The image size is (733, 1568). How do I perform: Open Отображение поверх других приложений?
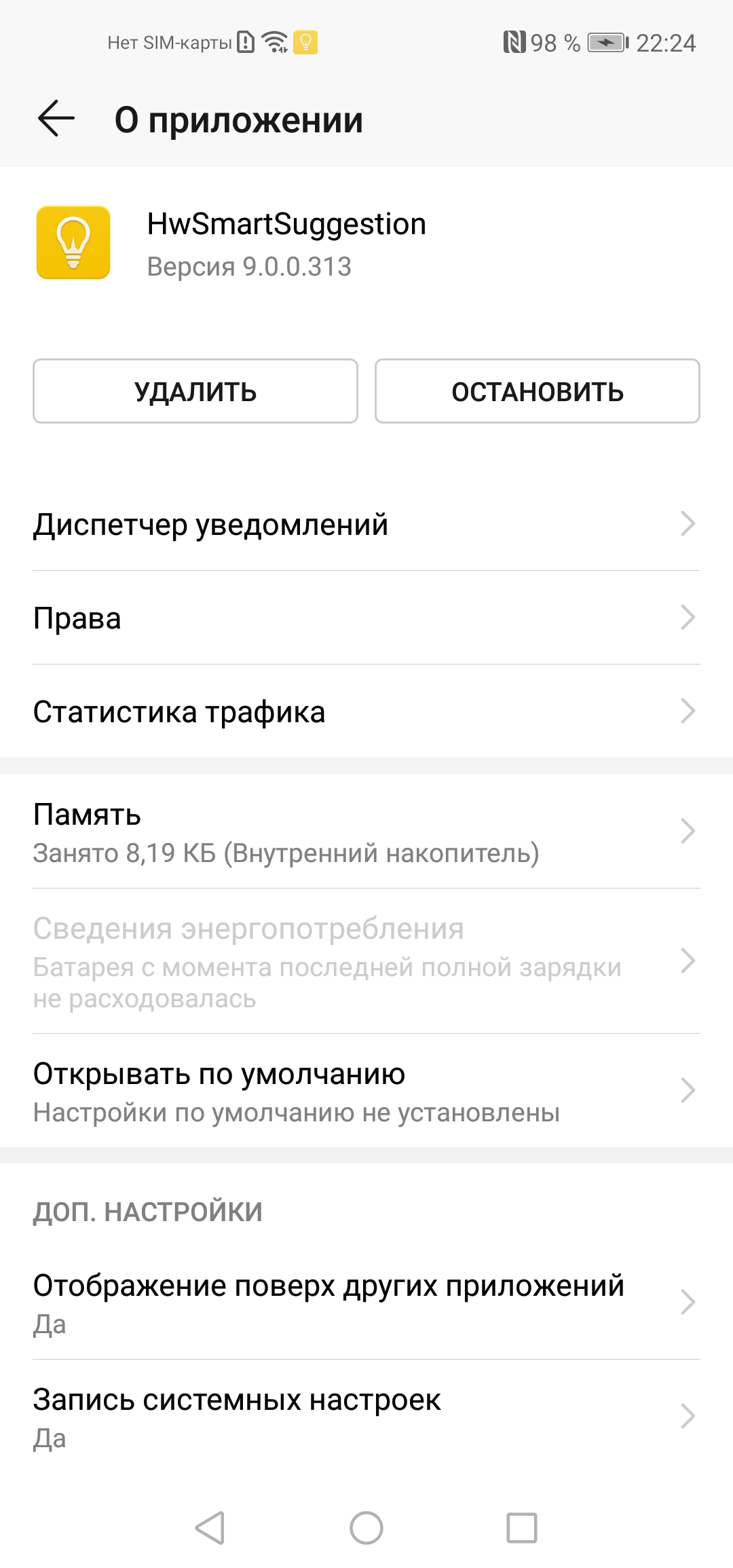[x=366, y=1303]
